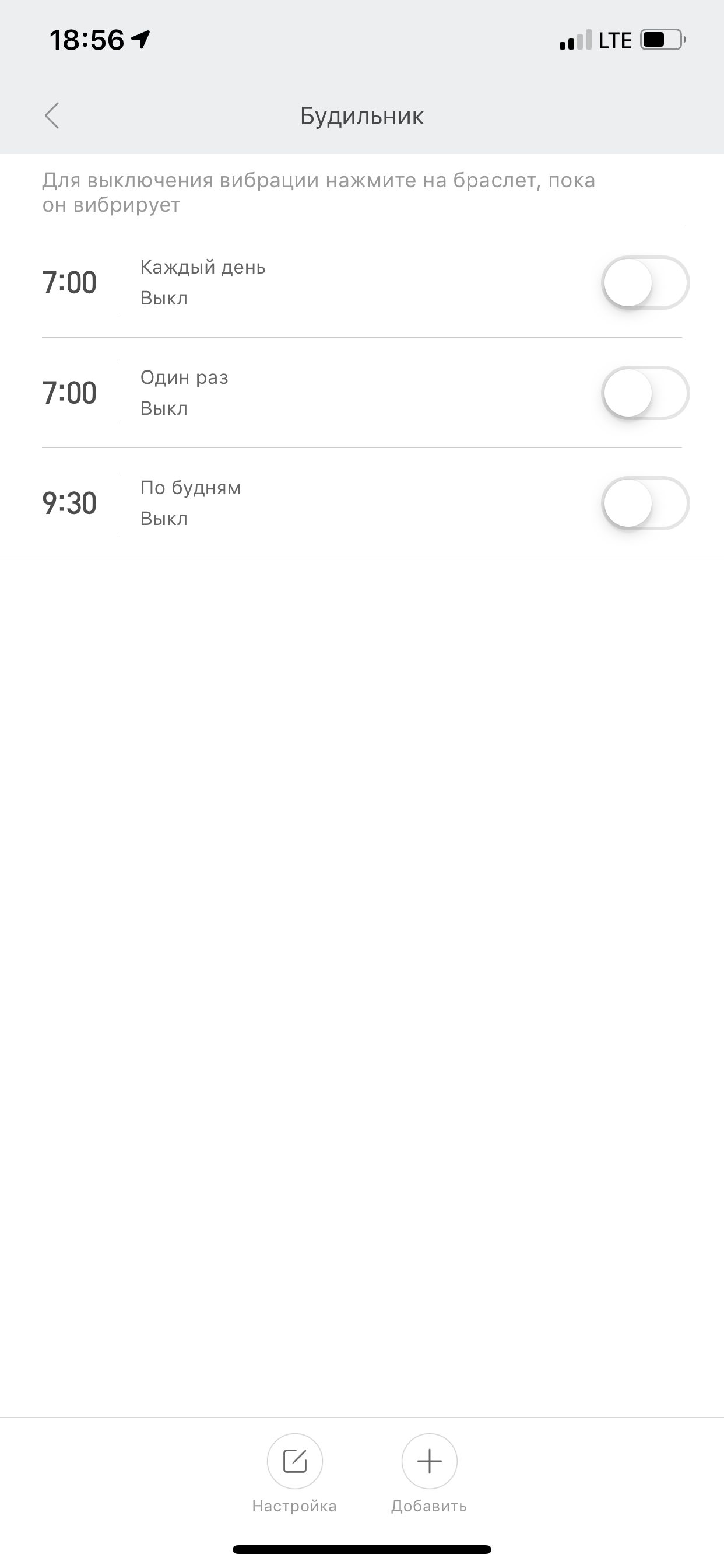Enable the 7:00 Каждый день alarm
724x1568 pixels.
click(x=645, y=283)
